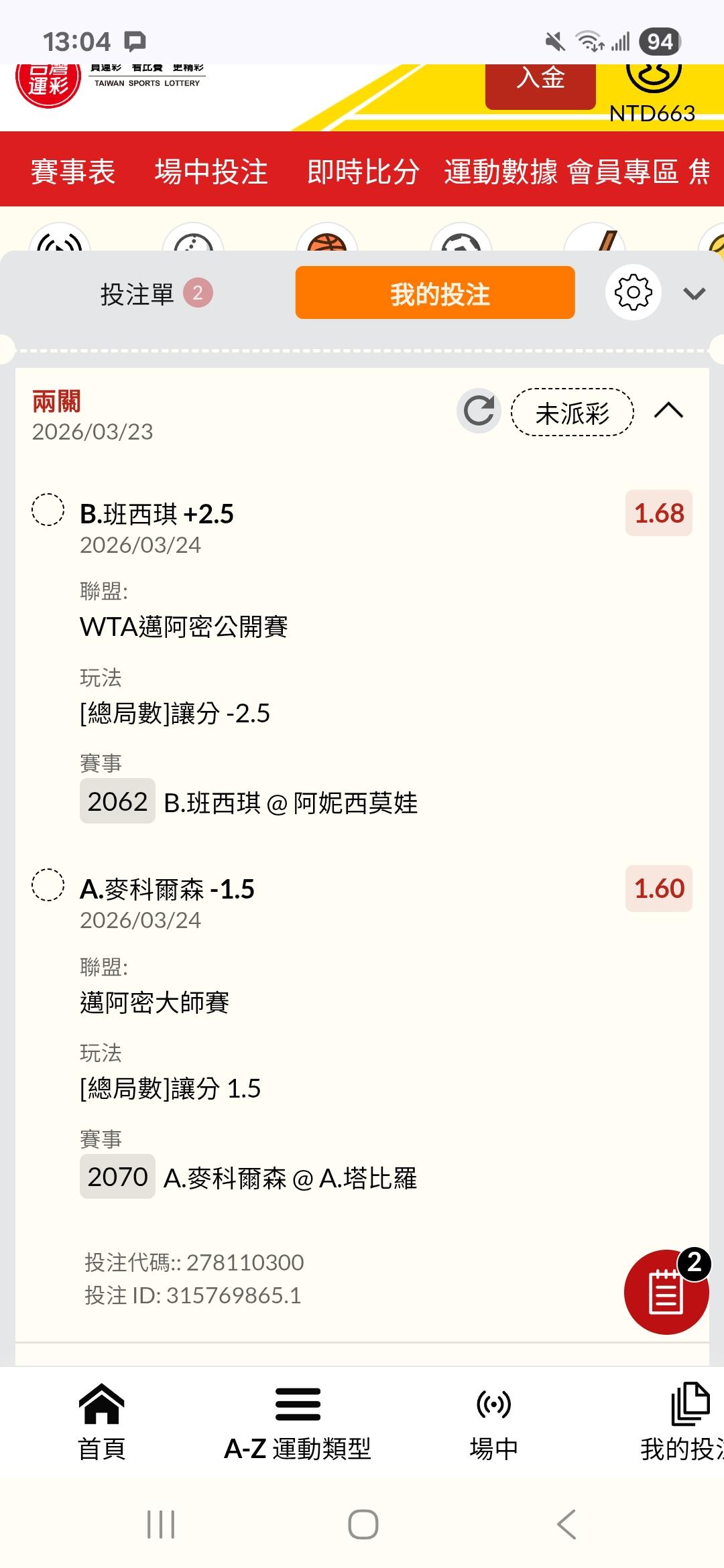Select the 我的投注 tab
This screenshot has height=1568, width=724.
pyautogui.click(x=435, y=293)
